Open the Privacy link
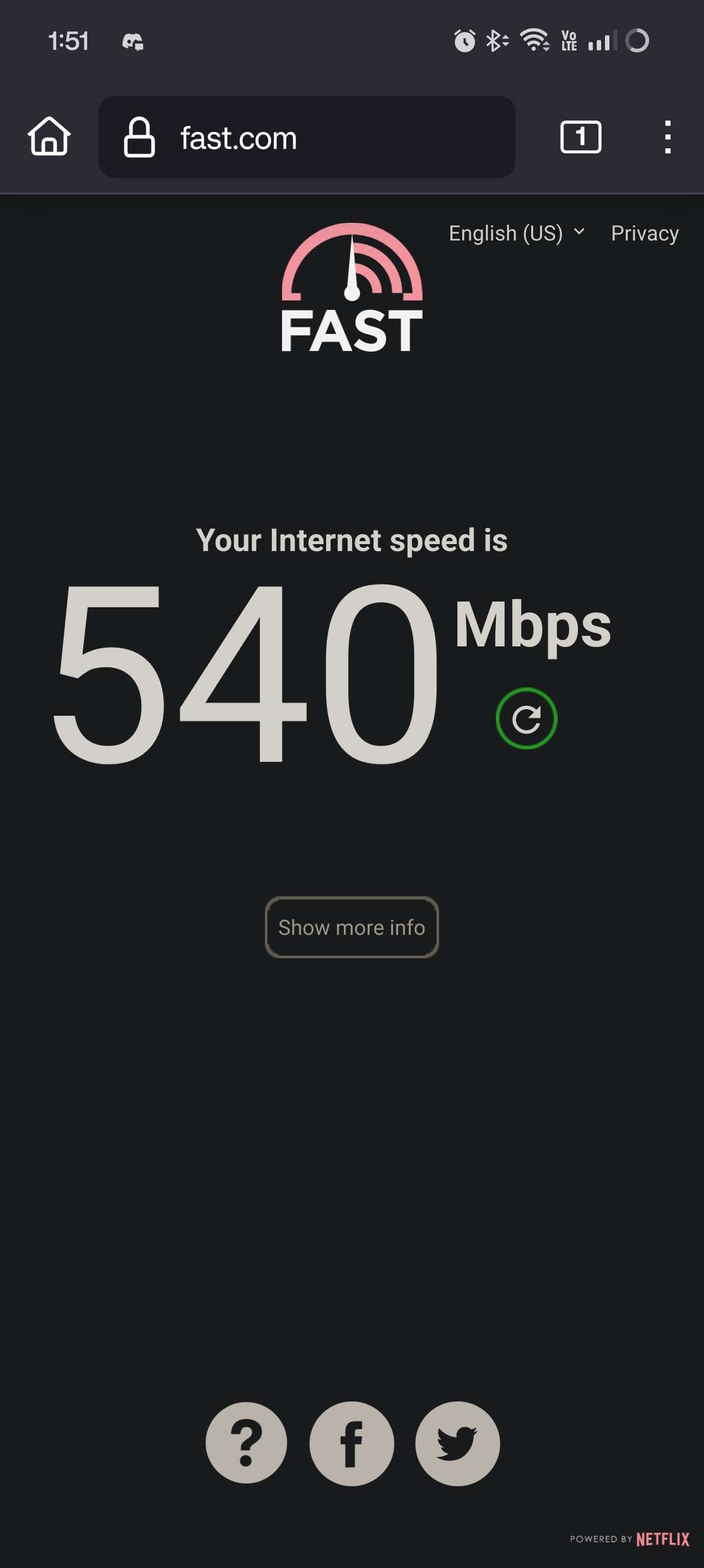 click(x=645, y=234)
